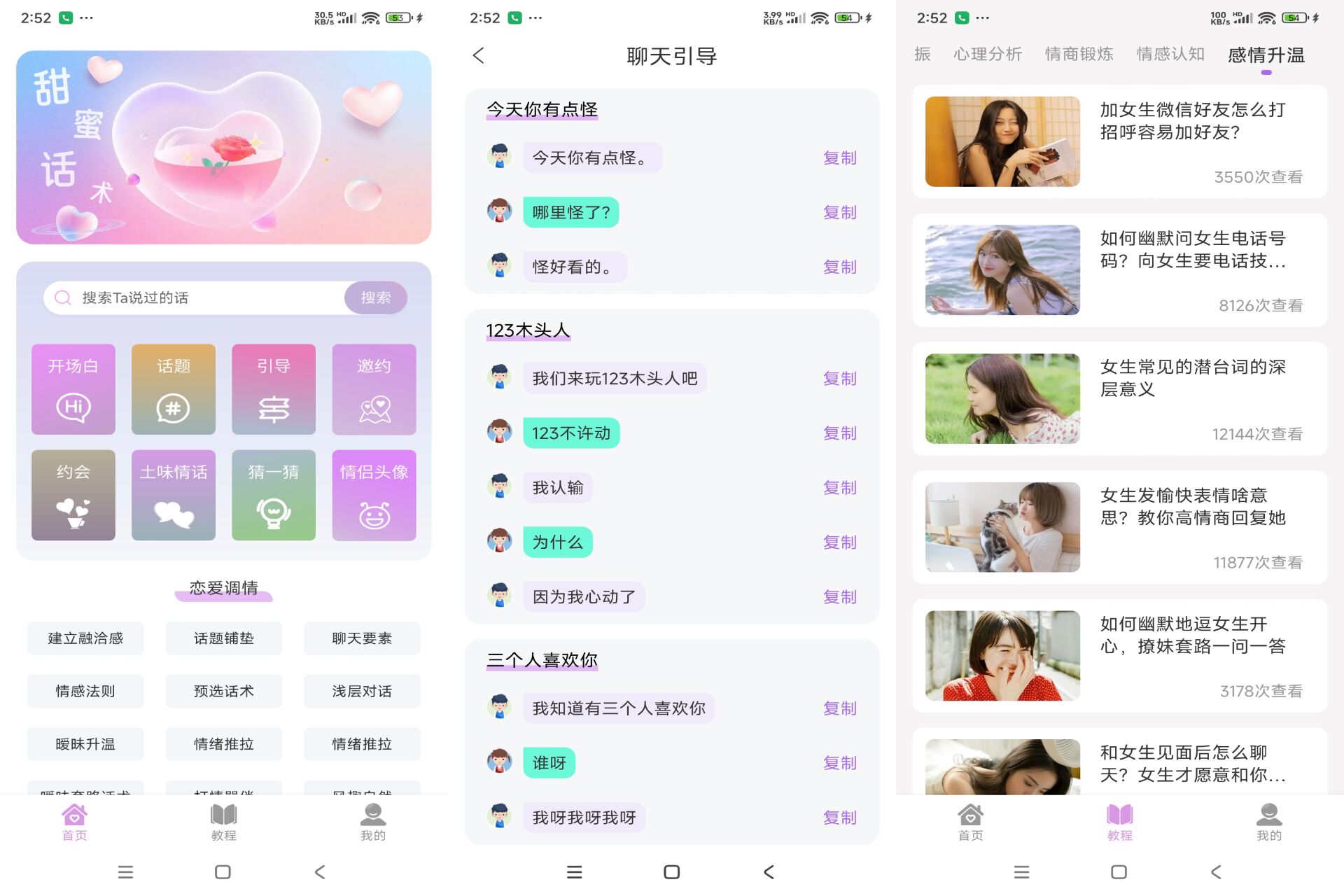Open the 土味情话 tile
The width and height of the screenshot is (1344, 896).
click(174, 495)
